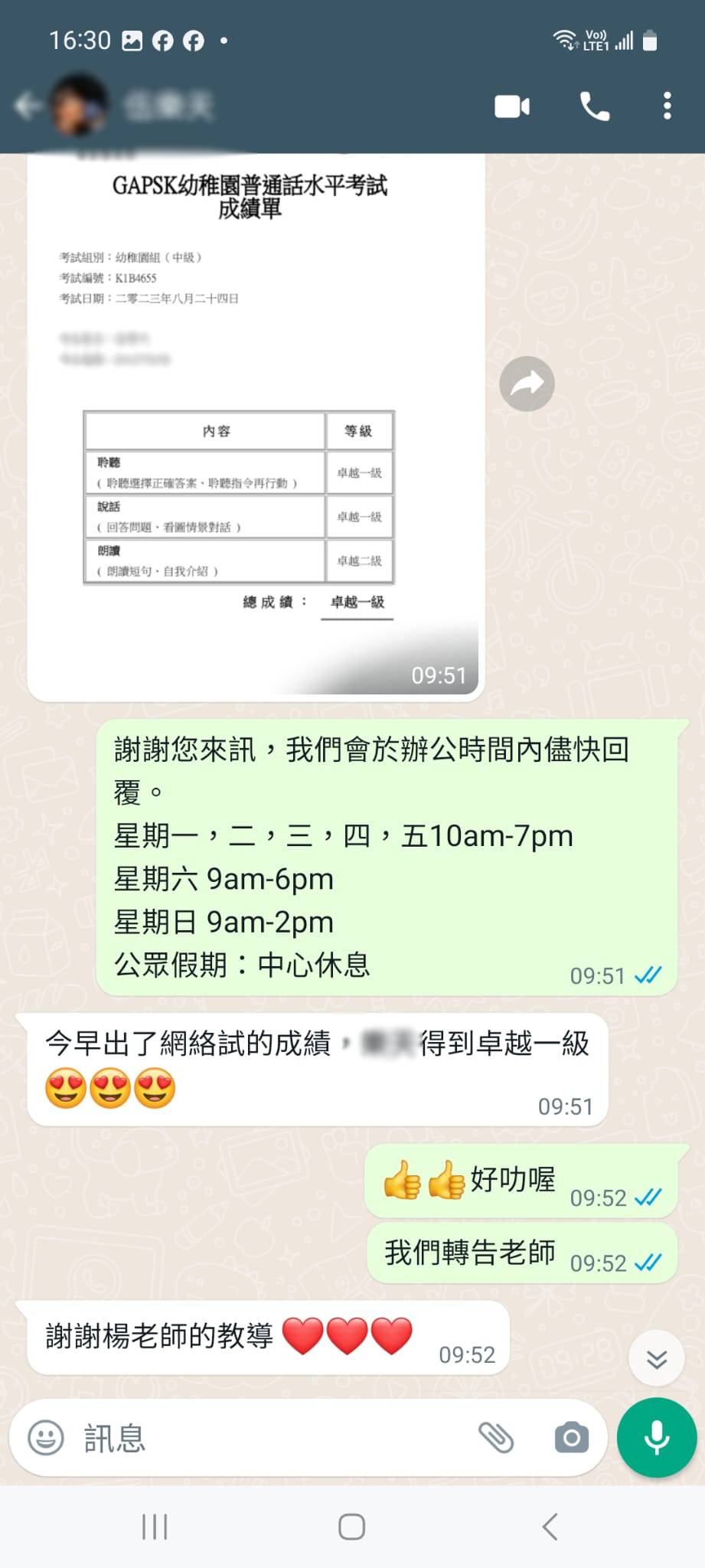Focus the 訊息 message field

[x=268, y=1438]
